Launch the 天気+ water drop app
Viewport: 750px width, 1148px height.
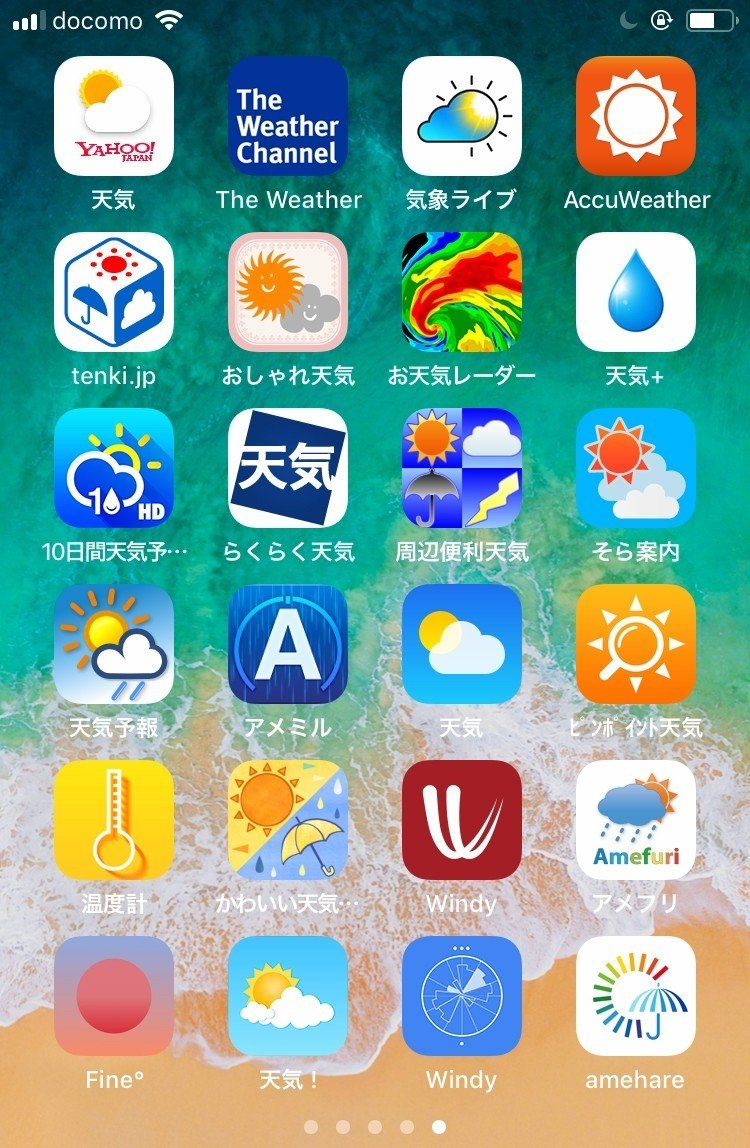[x=636, y=292]
